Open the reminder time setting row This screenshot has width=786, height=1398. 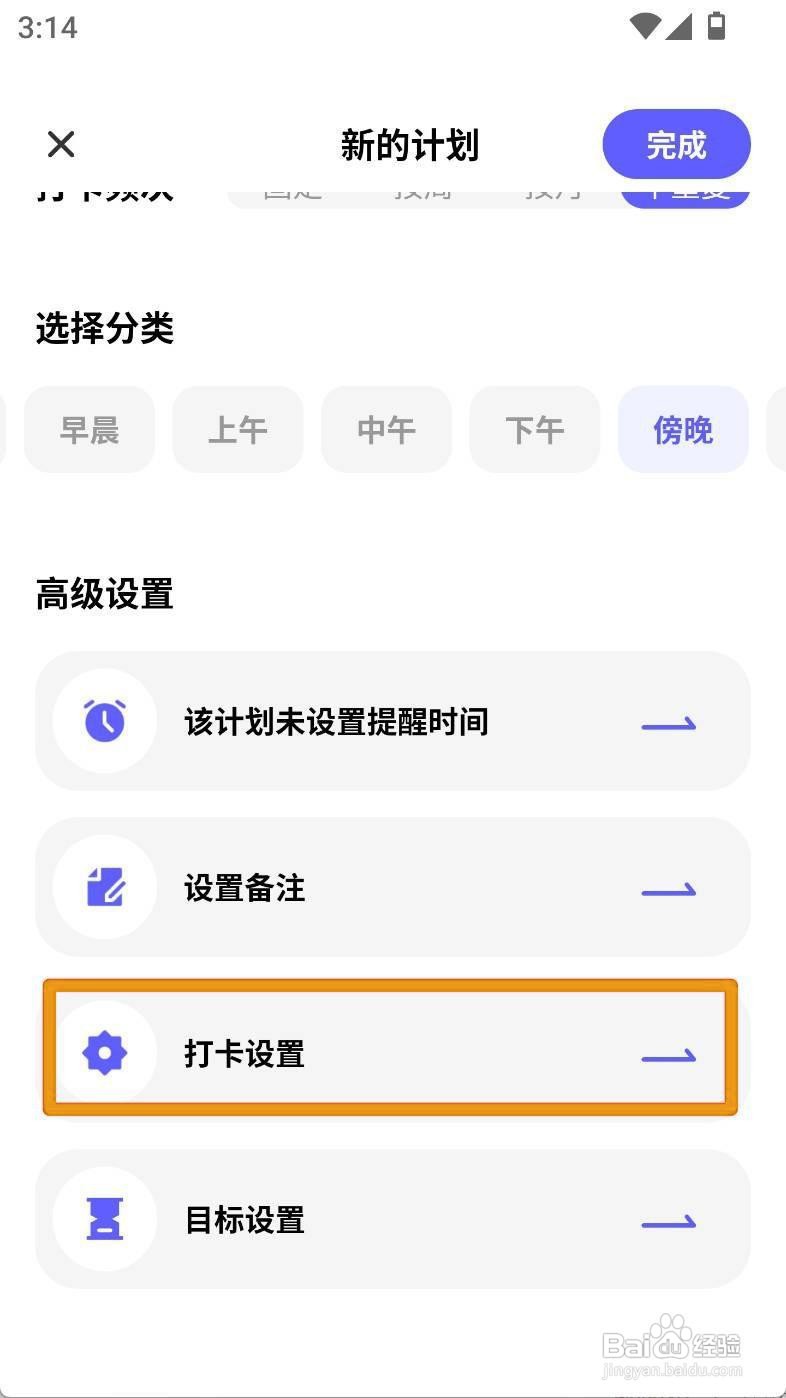click(393, 721)
